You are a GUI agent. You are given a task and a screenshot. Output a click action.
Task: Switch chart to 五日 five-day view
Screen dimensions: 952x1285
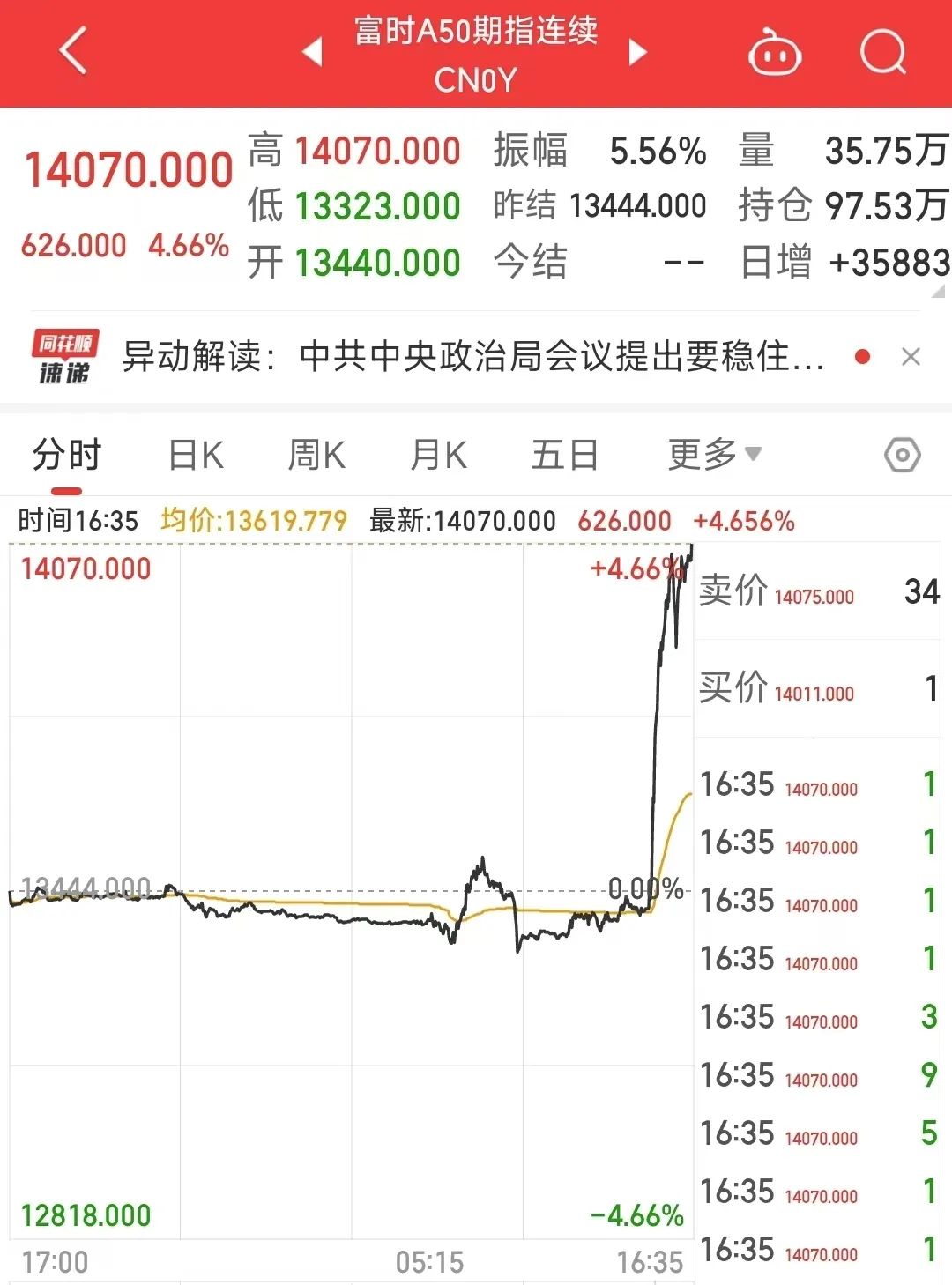(564, 454)
